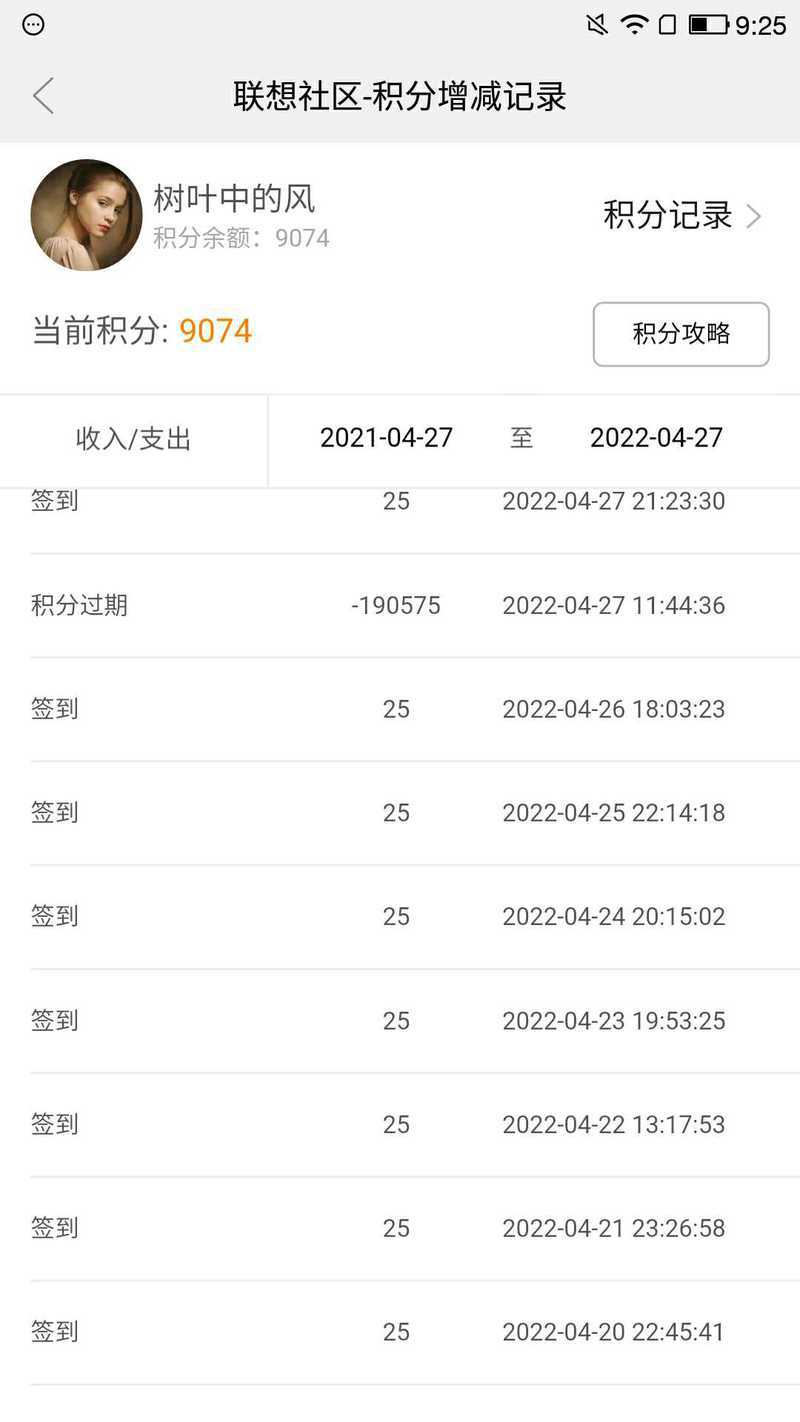Go back using the top-left arrow
The width and height of the screenshot is (800, 1422).
pos(43,96)
